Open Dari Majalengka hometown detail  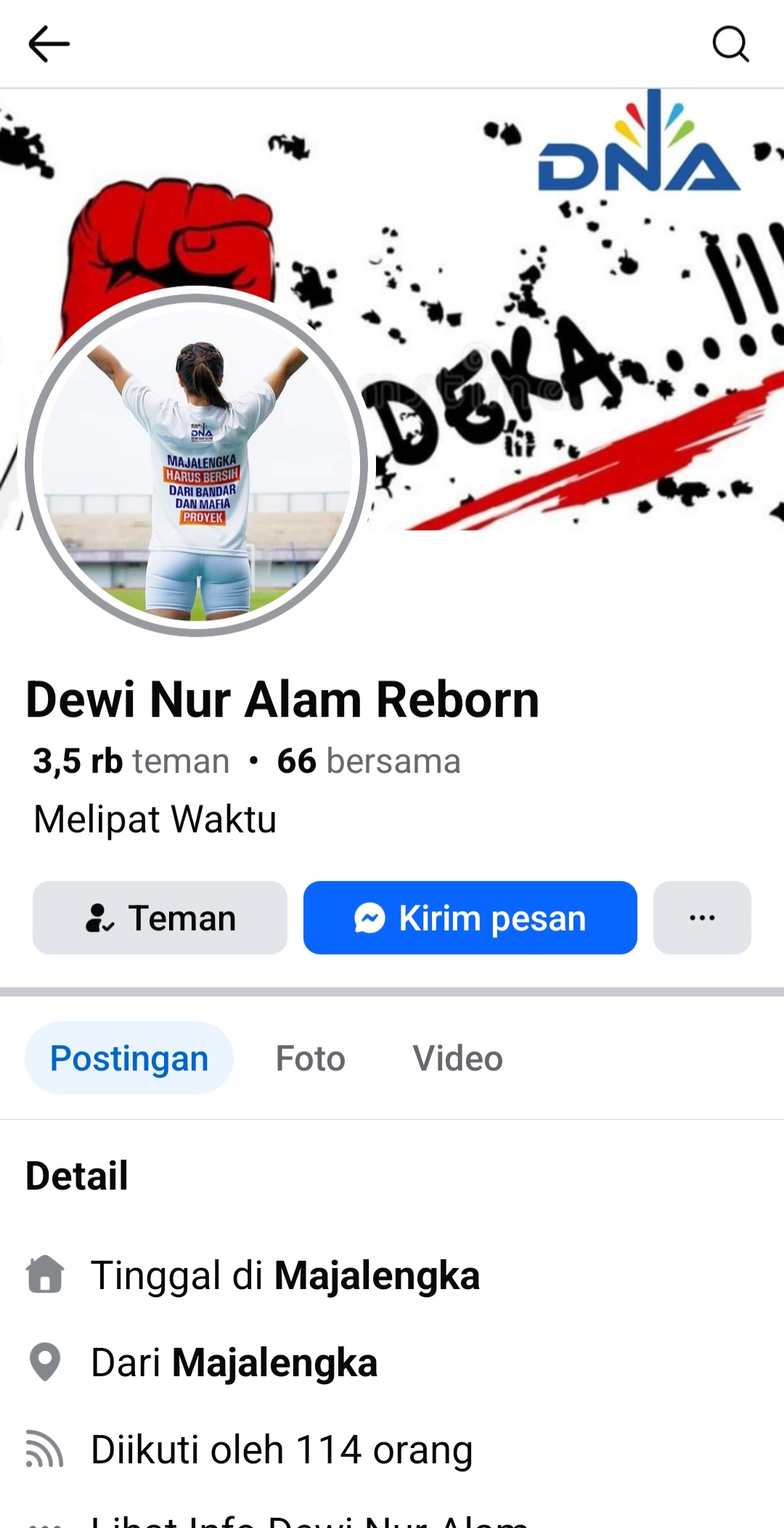coord(234,1362)
